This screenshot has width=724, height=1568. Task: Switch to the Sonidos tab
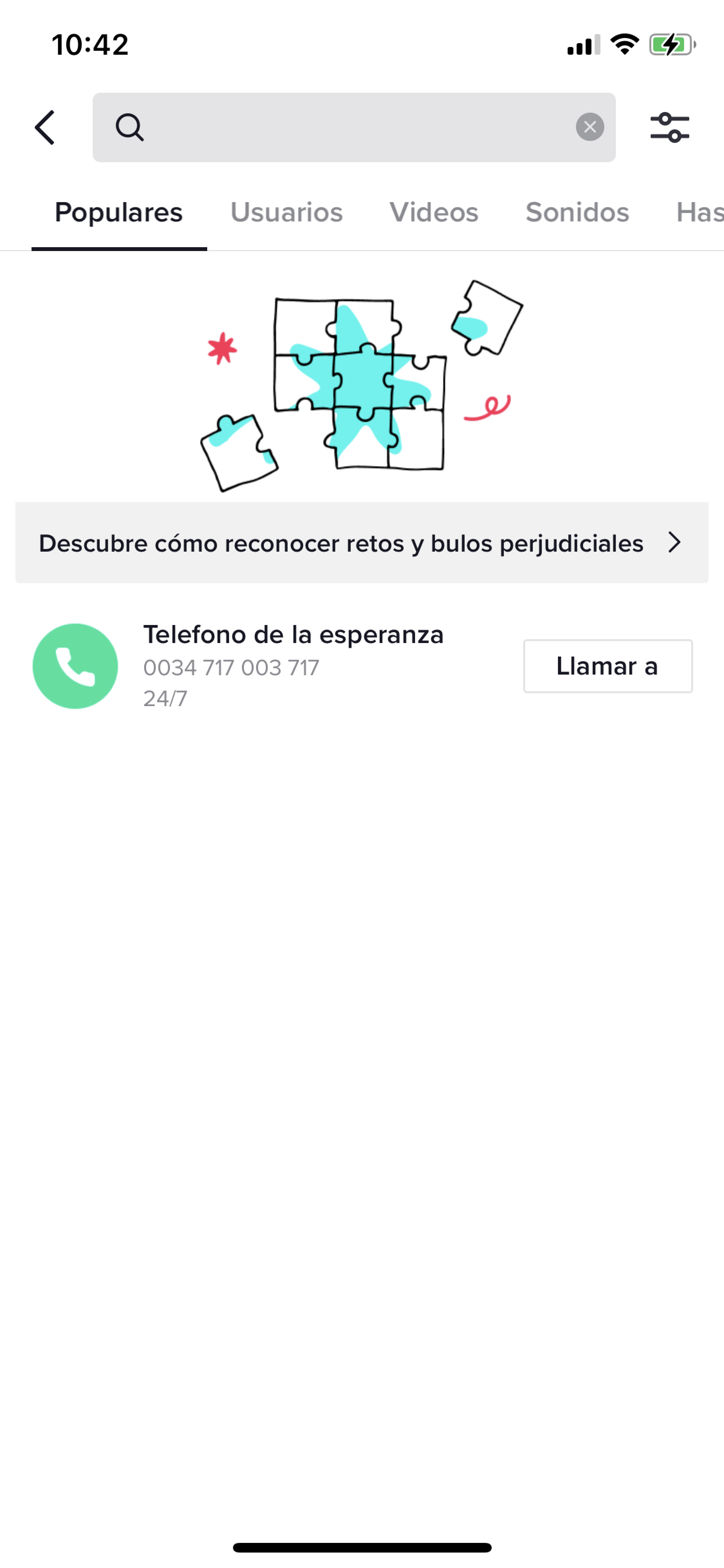[577, 212]
